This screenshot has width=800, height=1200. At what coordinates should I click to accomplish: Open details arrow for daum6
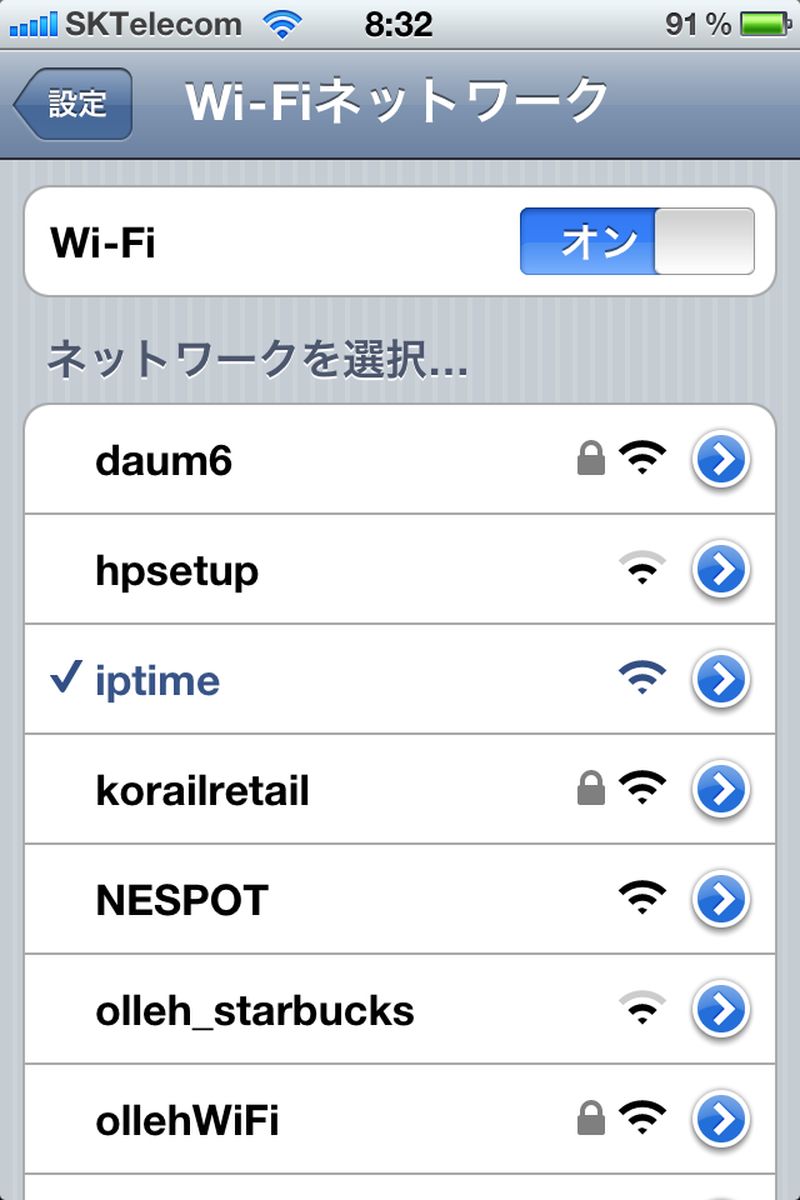(x=721, y=461)
